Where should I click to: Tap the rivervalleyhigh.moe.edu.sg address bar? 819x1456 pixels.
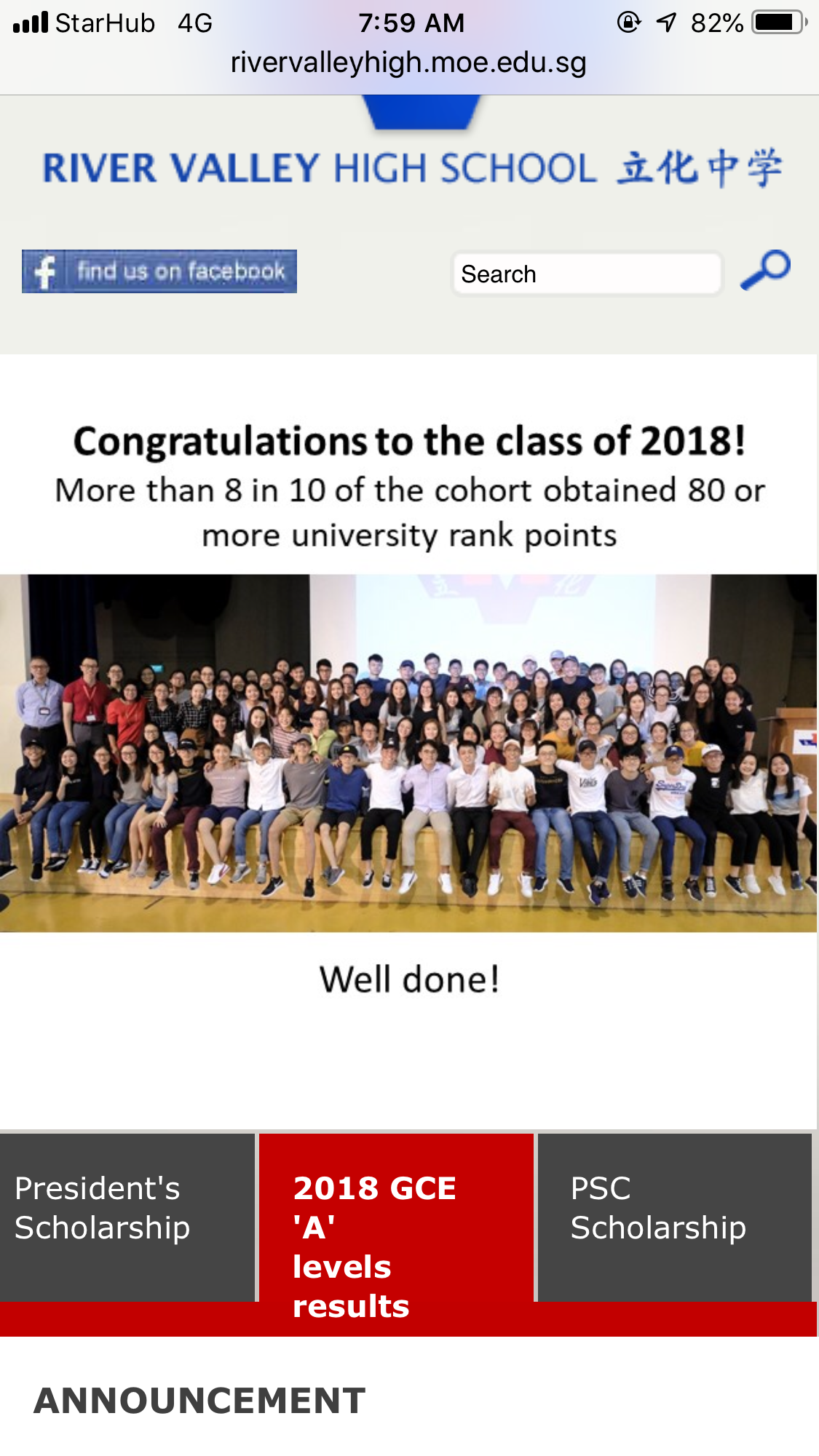click(x=408, y=63)
